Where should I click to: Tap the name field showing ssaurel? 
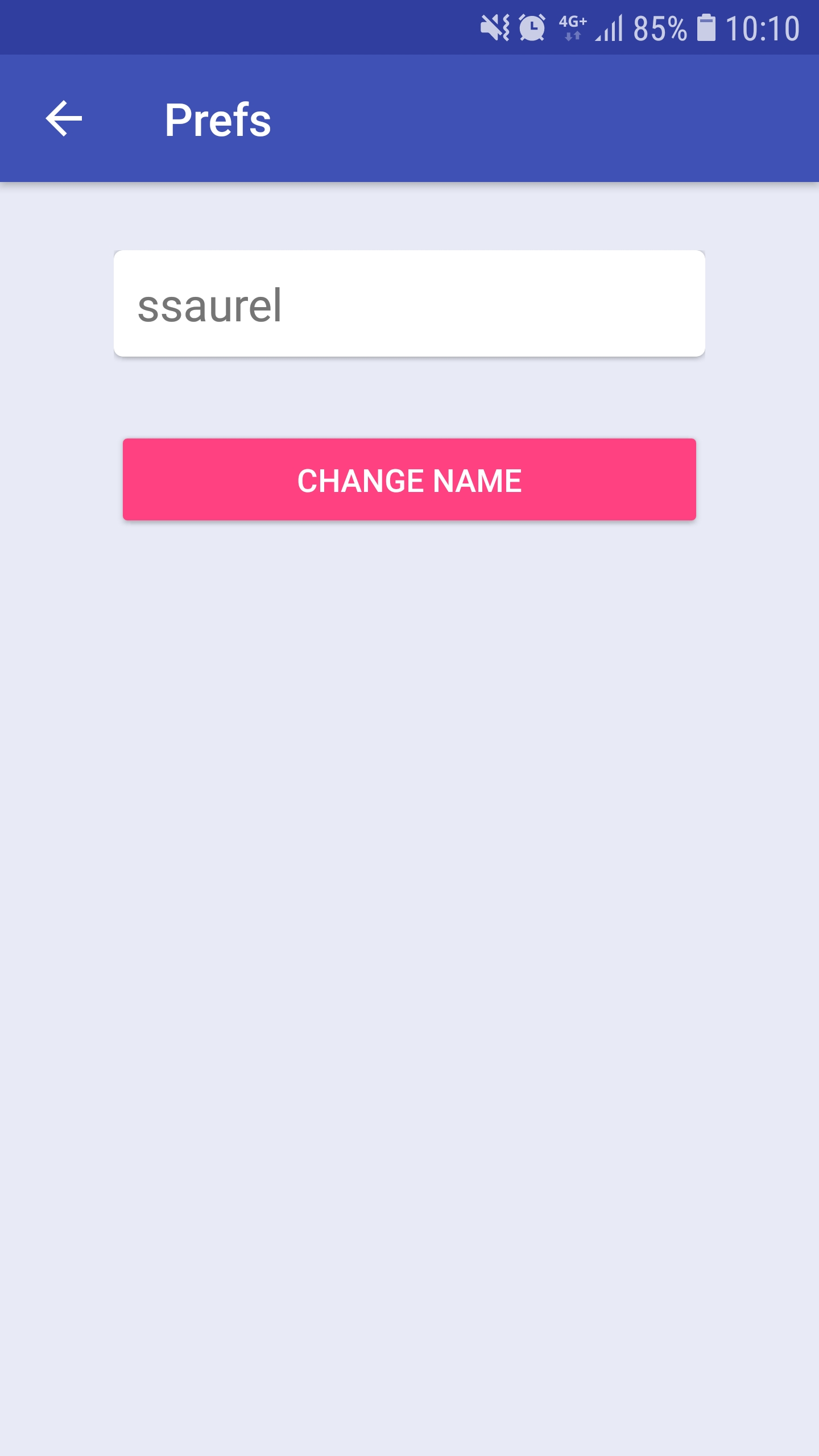(409, 304)
